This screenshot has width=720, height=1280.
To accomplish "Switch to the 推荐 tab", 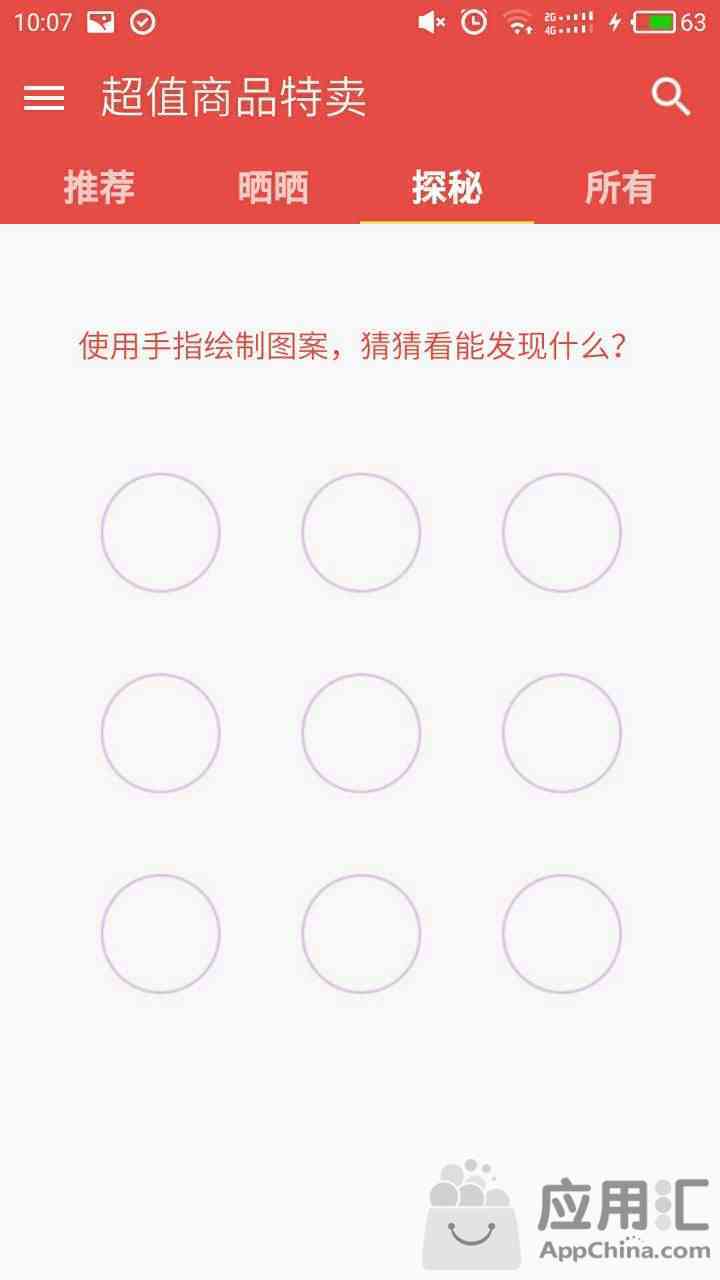I will [x=99, y=187].
